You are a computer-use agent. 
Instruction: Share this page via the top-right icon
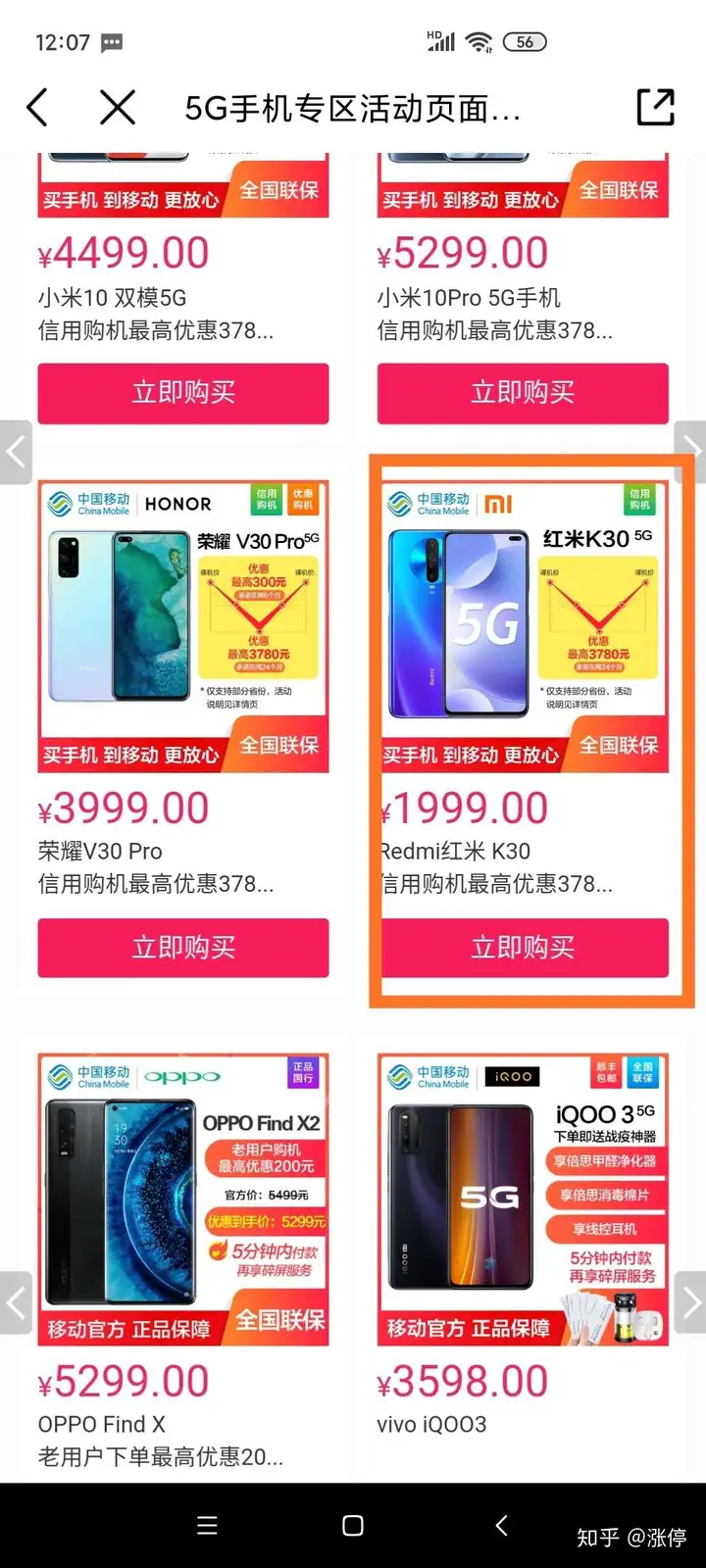[655, 108]
